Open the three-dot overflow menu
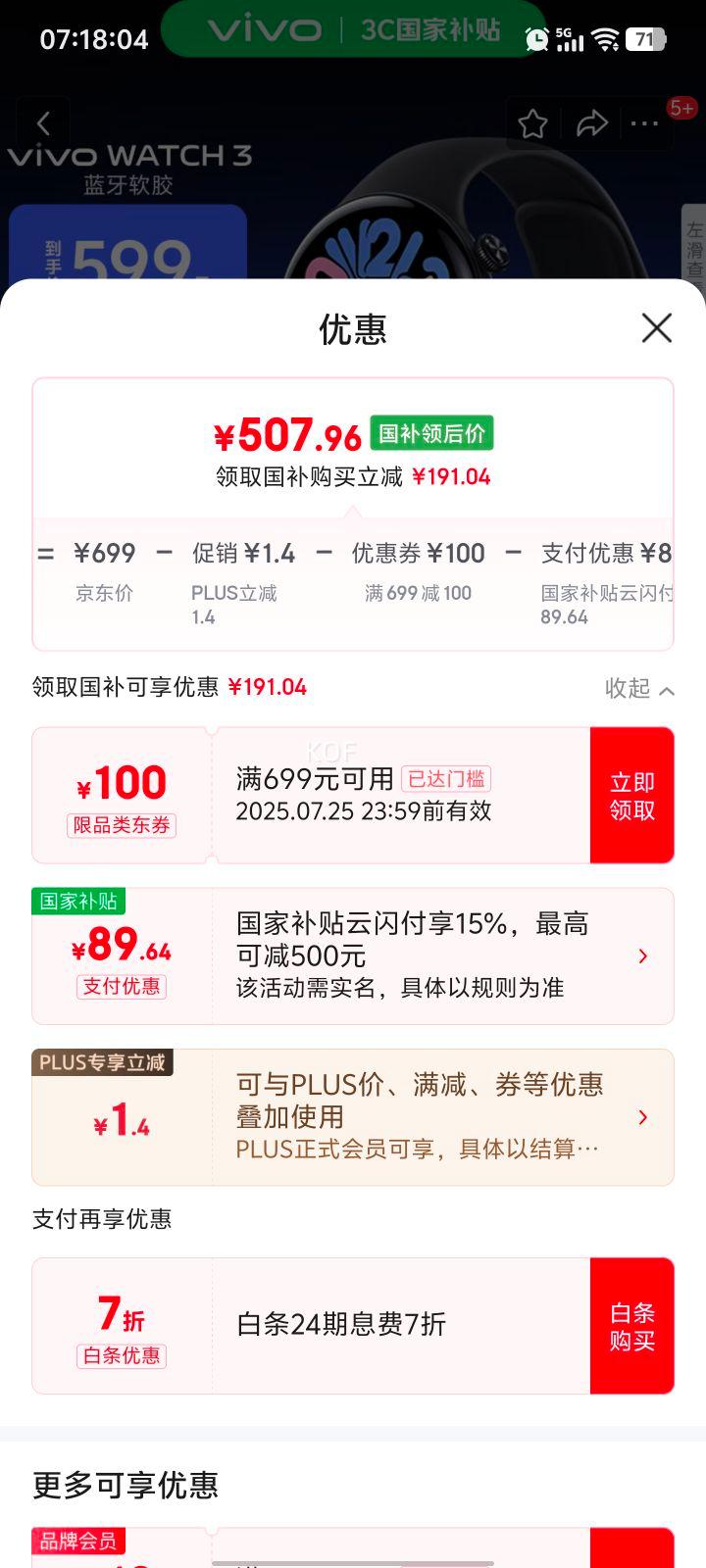706x1568 pixels. coord(644,123)
